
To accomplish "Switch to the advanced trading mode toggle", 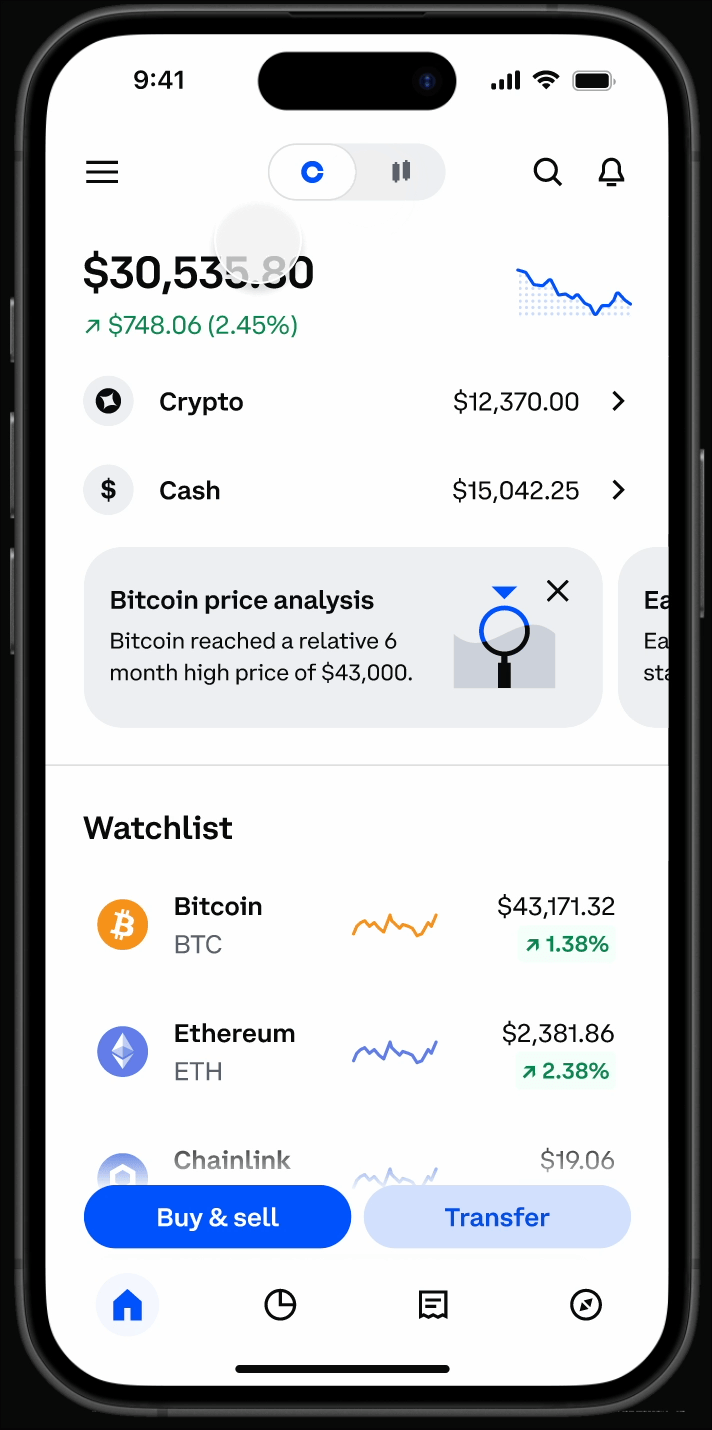I will (x=401, y=172).
